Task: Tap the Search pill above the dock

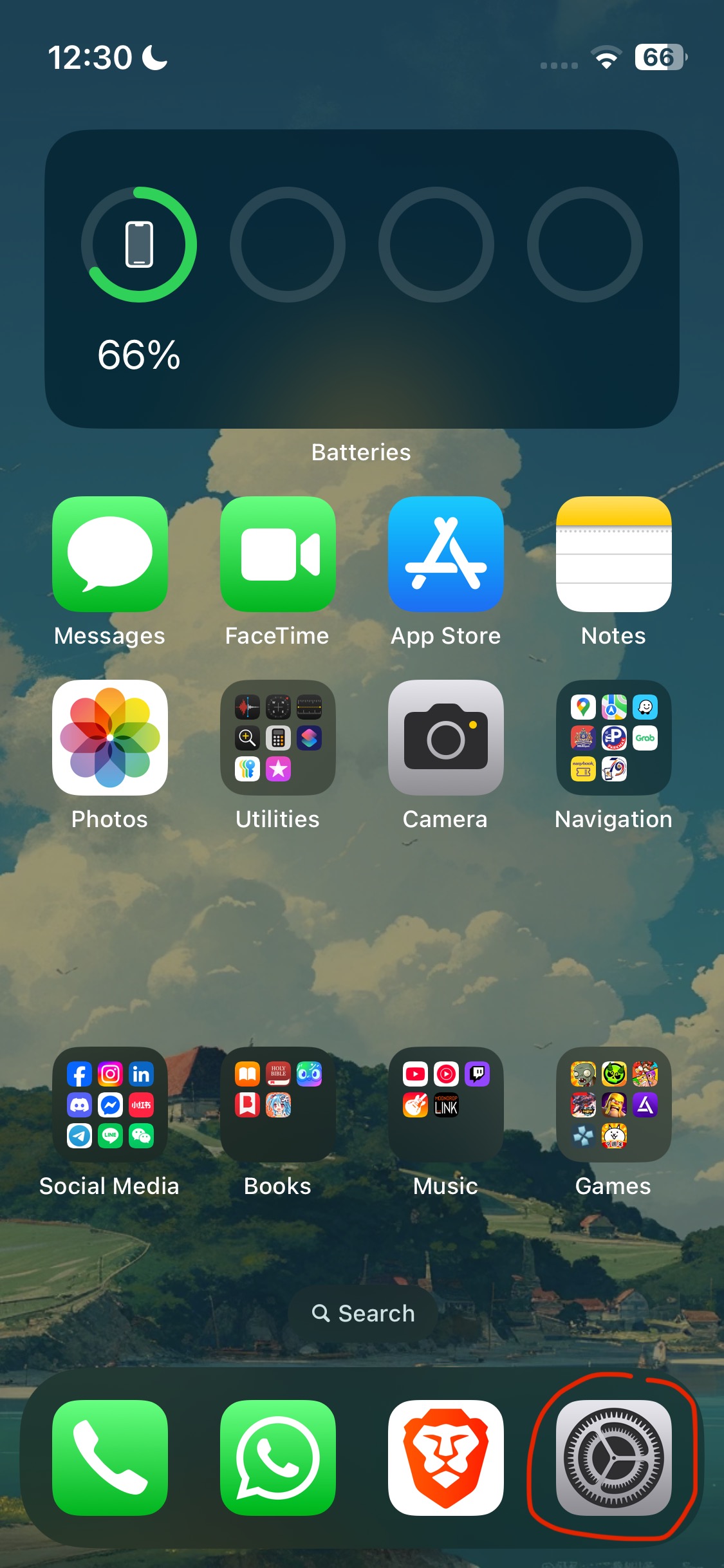Action: tap(363, 1313)
